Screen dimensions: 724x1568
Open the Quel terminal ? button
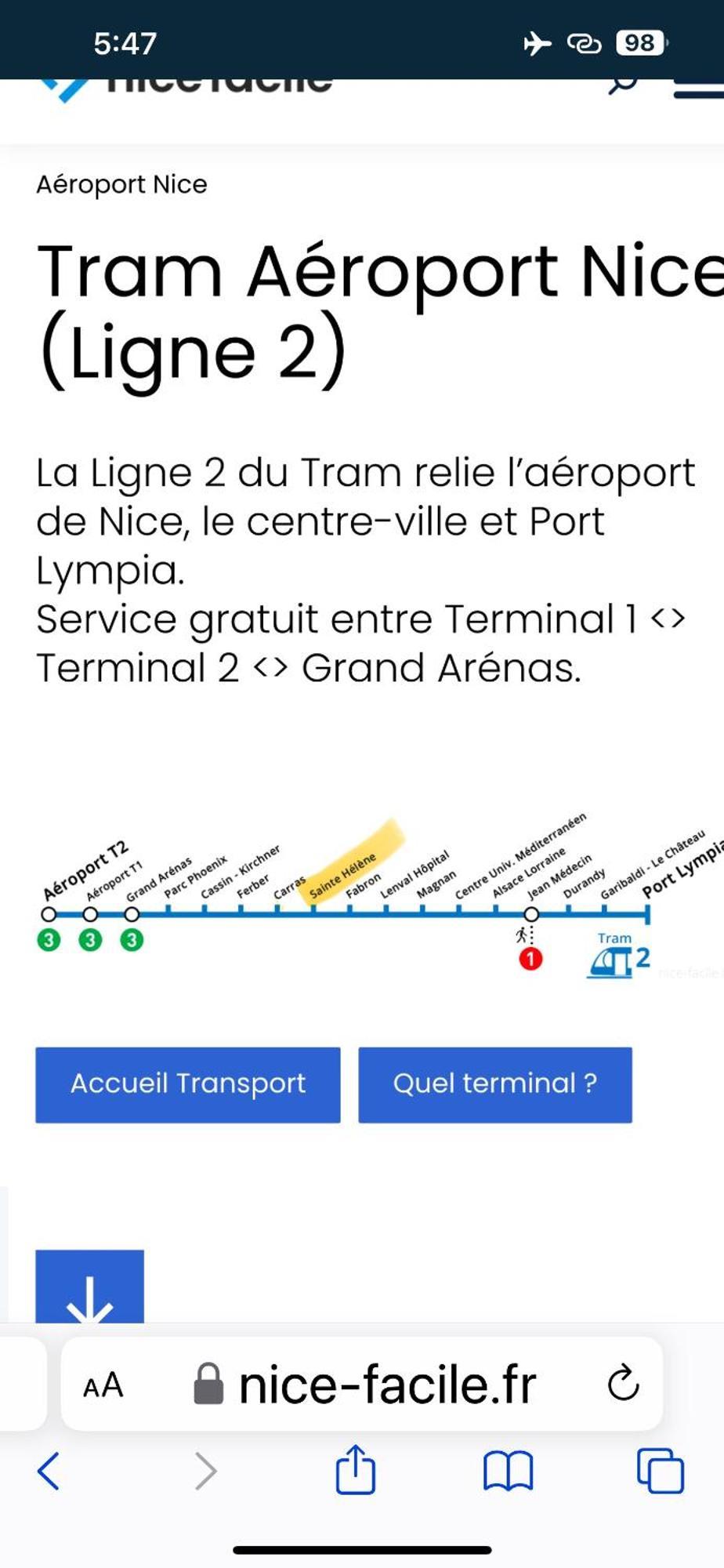click(x=495, y=1084)
